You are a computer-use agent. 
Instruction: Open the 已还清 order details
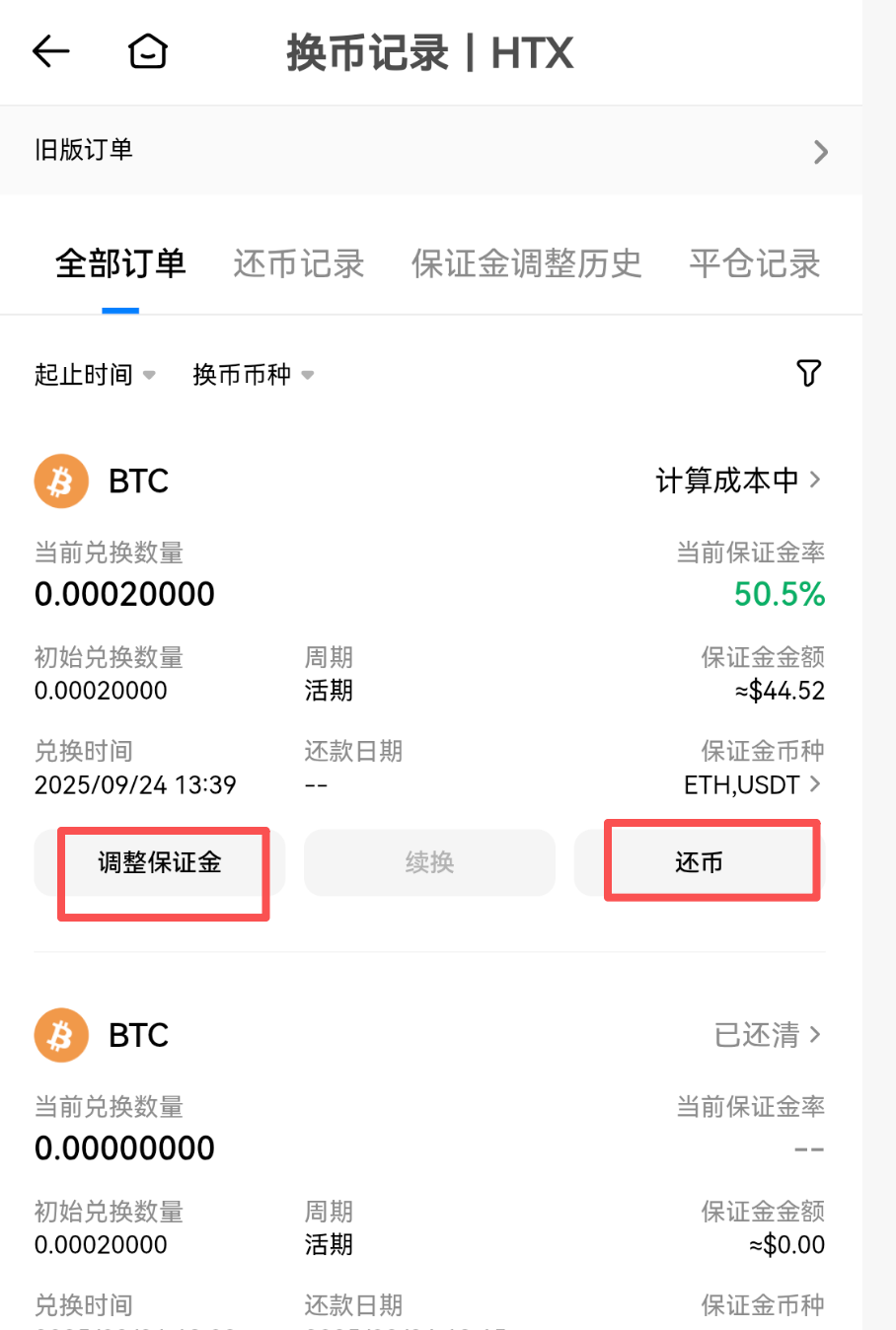[767, 1035]
